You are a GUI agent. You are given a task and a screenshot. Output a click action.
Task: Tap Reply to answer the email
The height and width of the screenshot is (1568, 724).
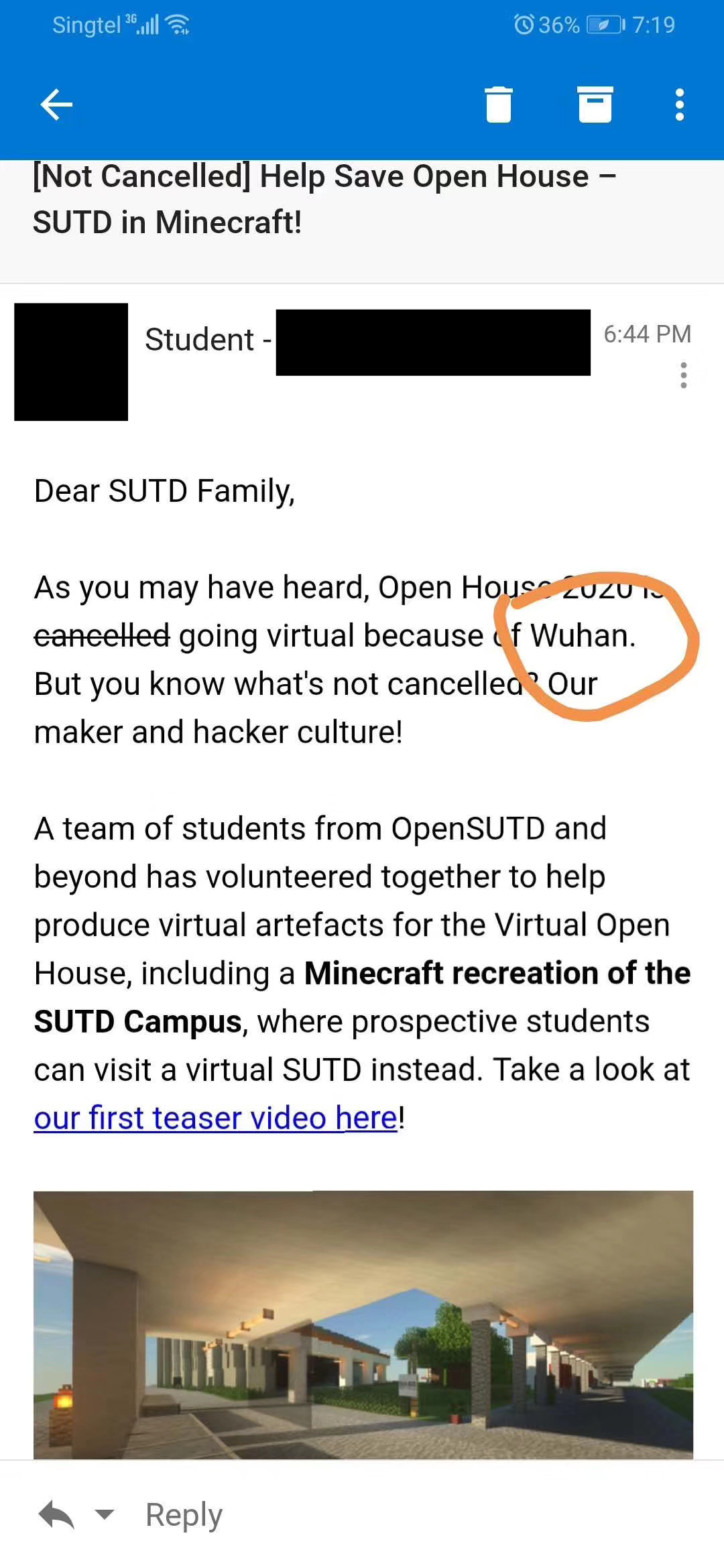[184, 1514]
